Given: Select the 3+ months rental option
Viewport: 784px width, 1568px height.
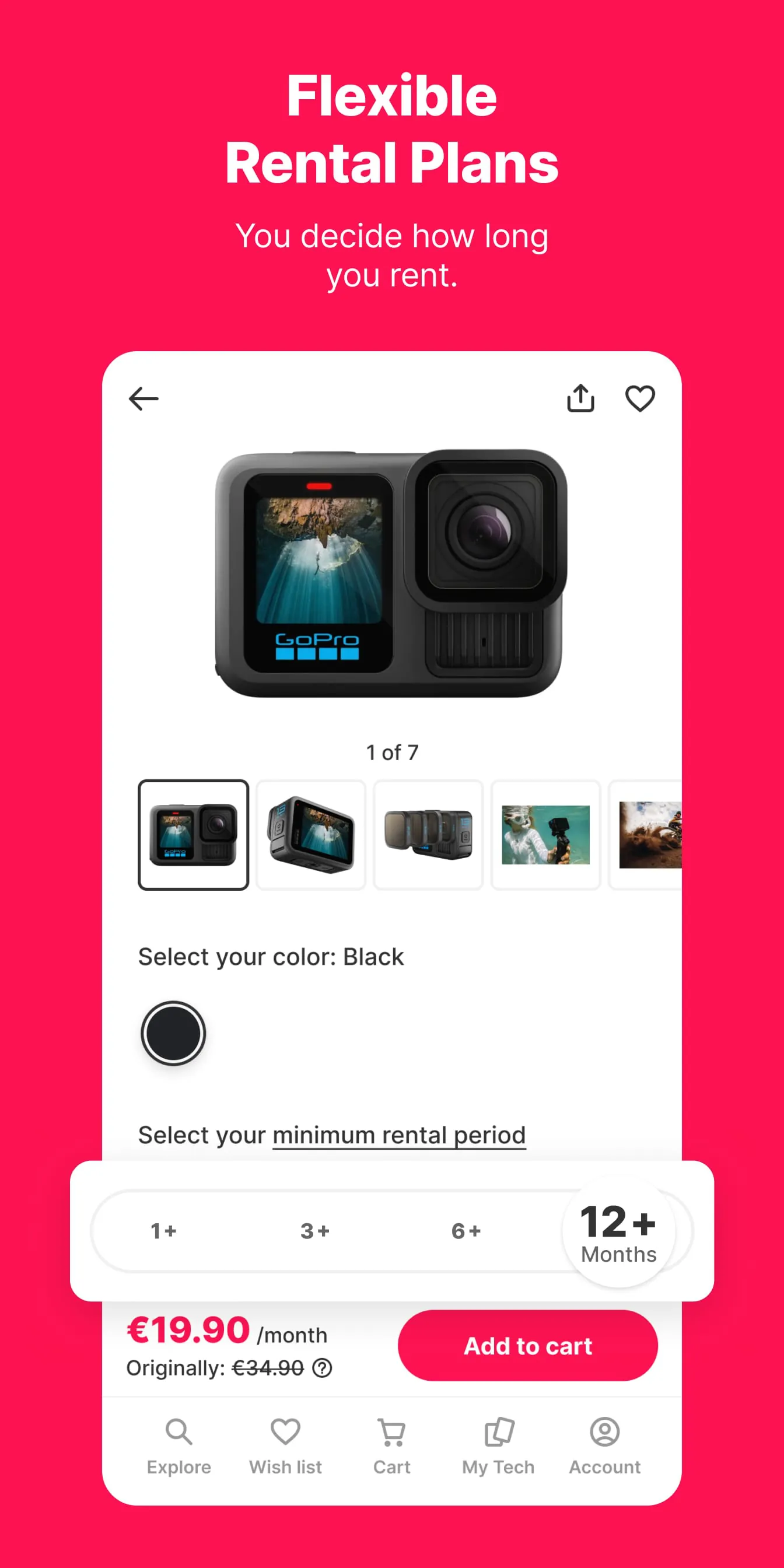Looking at the screenshot, I should (316, 1231).
